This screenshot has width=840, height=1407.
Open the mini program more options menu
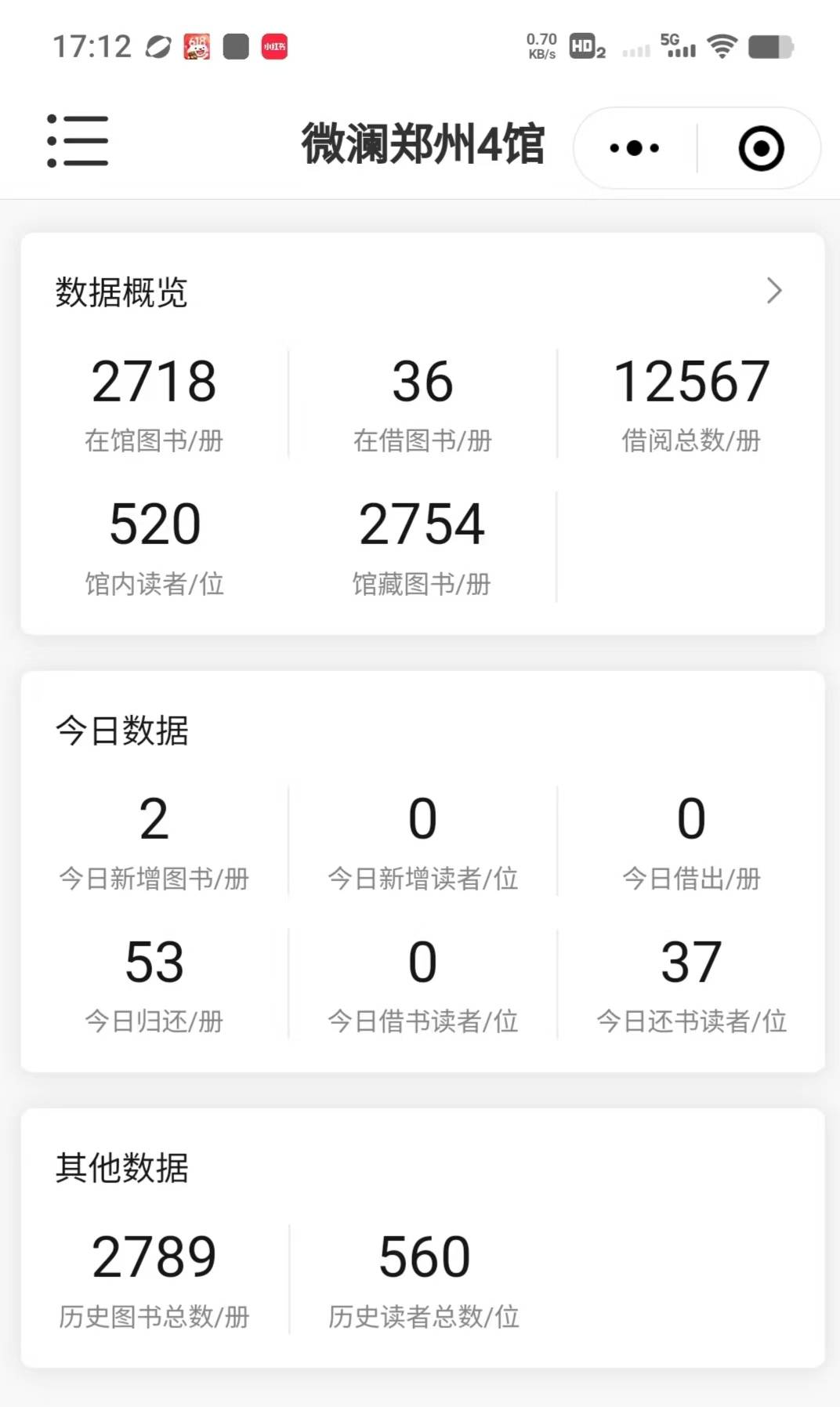tap(635, 148)
